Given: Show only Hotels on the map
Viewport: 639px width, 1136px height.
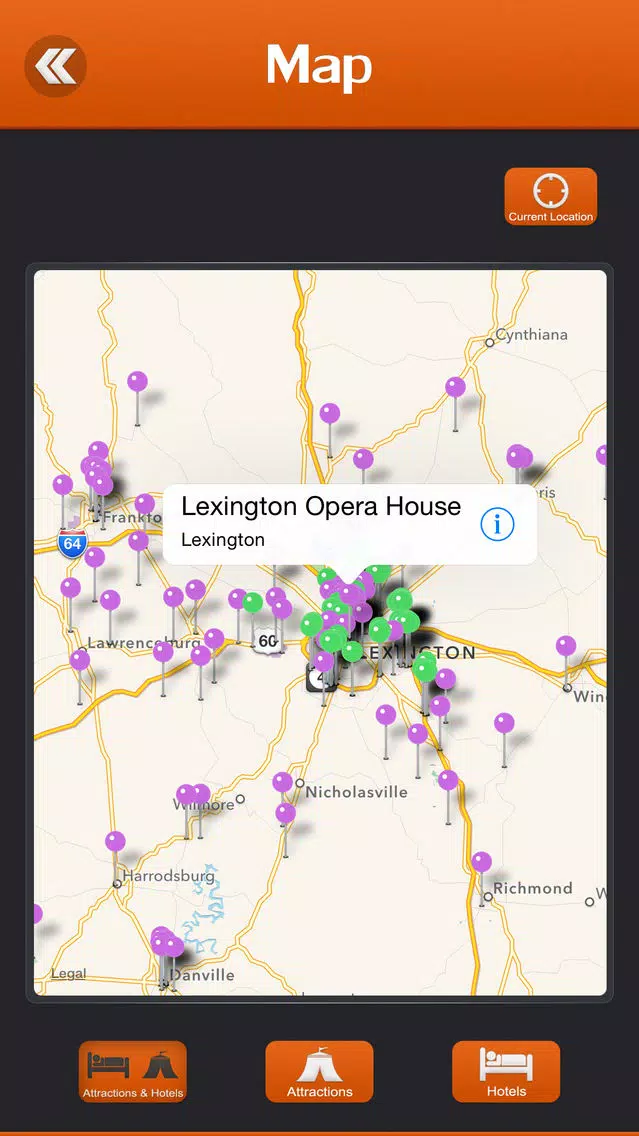Looking at the screenshot, I should (x=506, y=1071).
